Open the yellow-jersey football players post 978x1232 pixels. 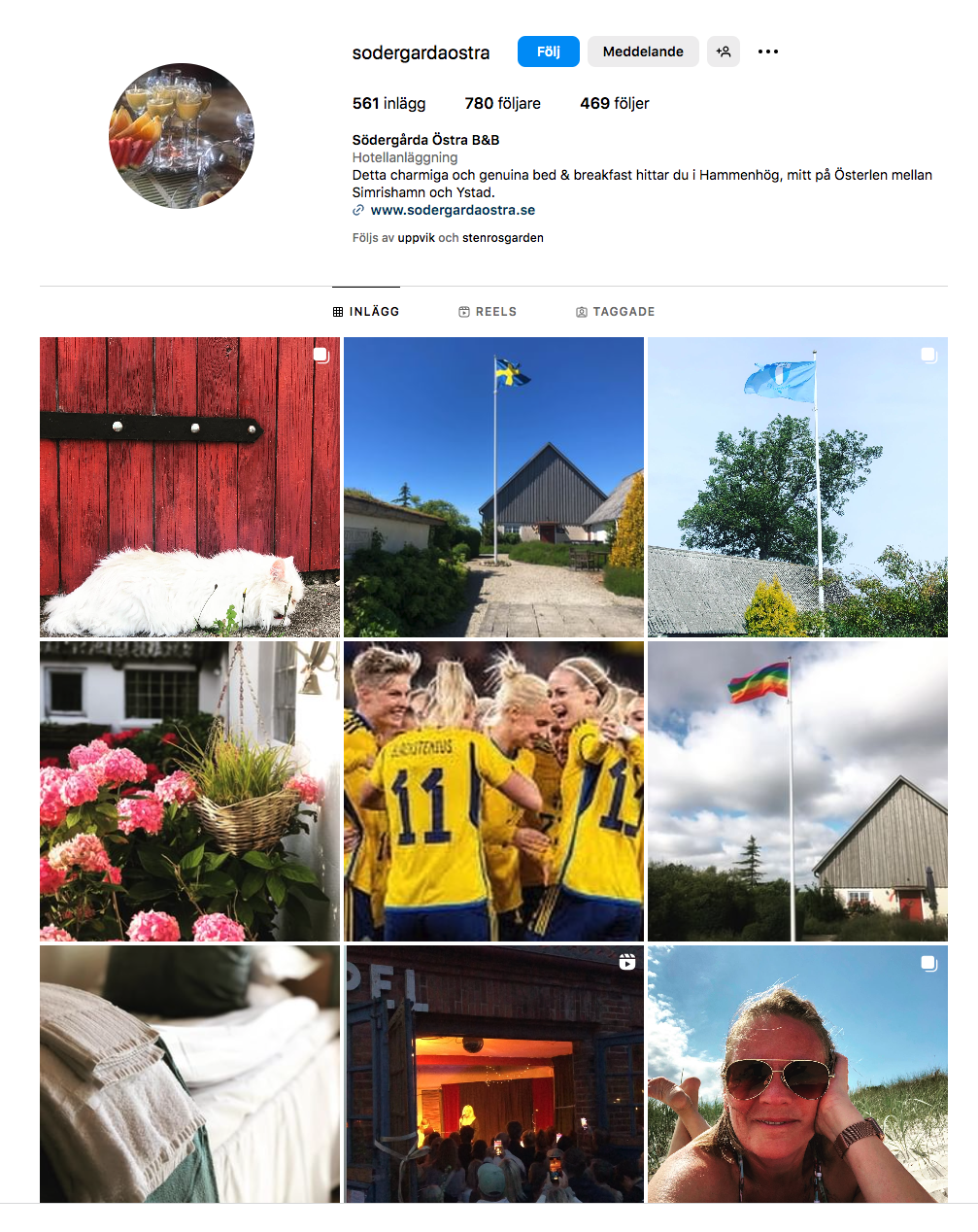click(x=493, y=791)
